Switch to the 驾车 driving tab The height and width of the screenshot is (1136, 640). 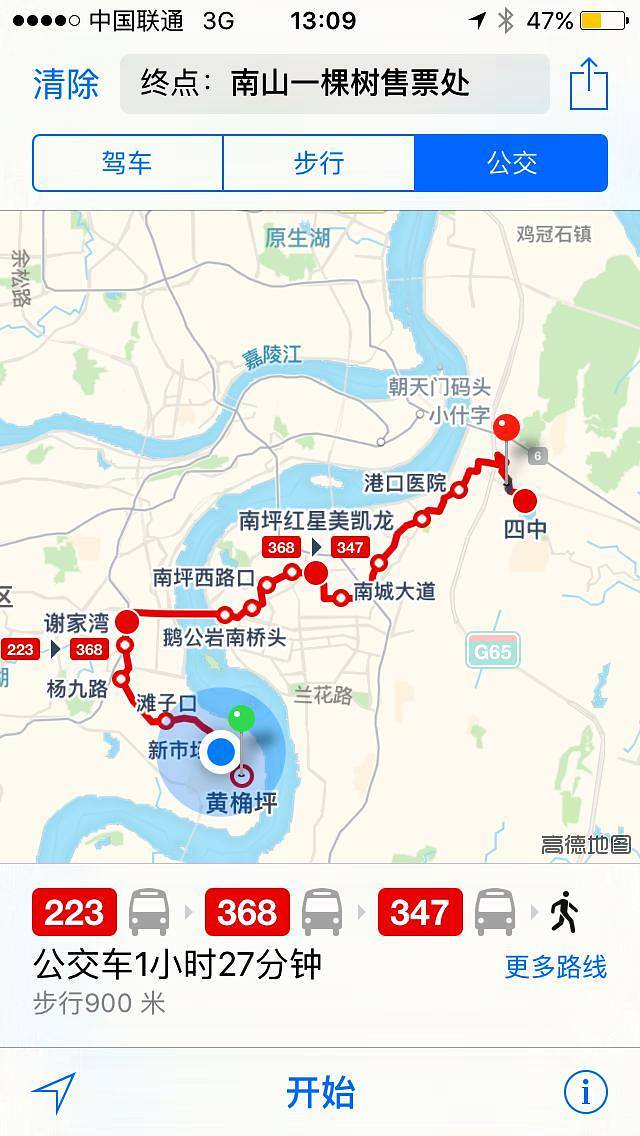pos(128,163)
